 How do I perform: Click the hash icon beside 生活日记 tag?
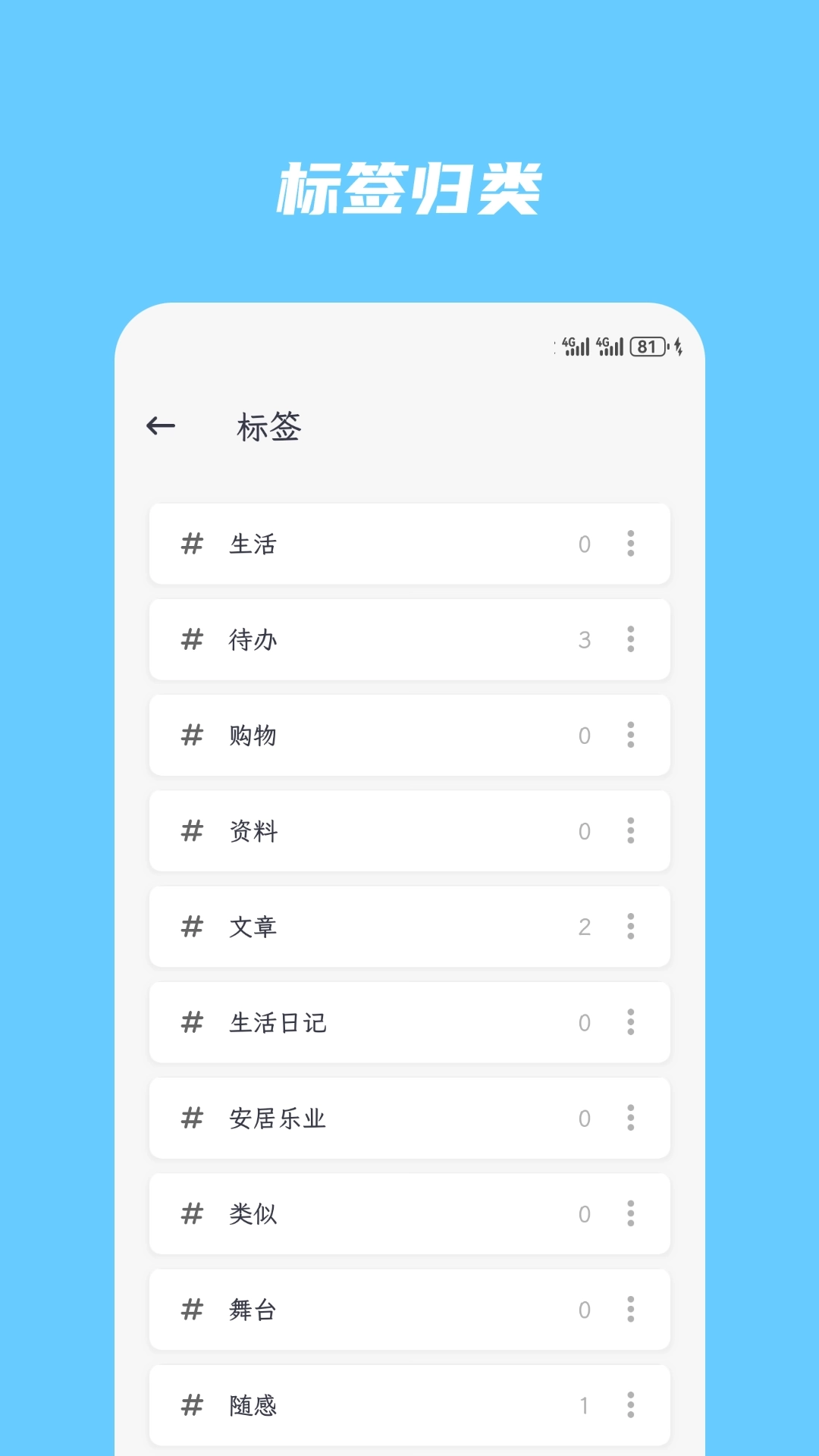[191, 1022]
